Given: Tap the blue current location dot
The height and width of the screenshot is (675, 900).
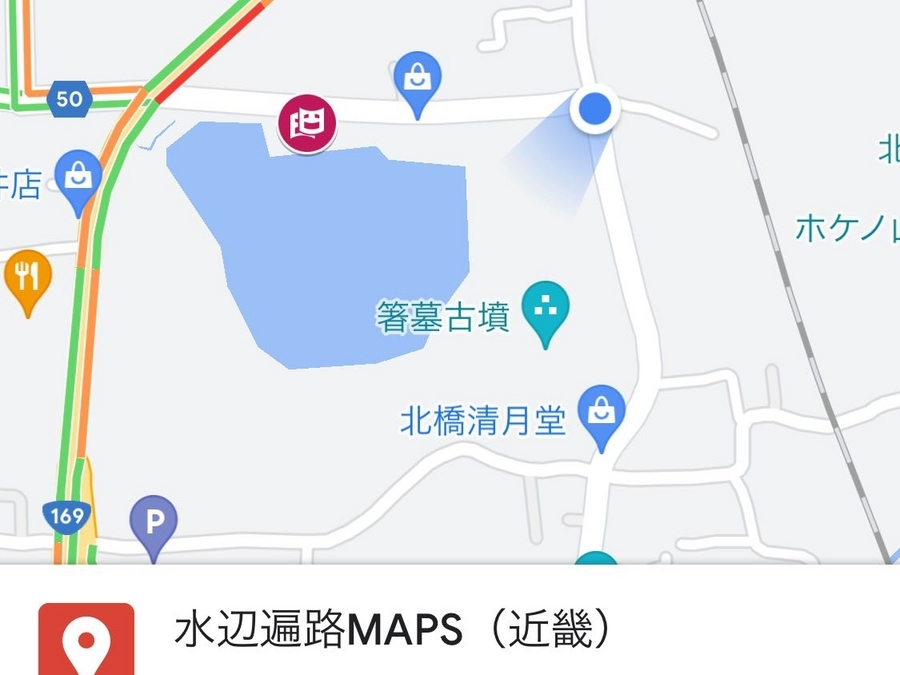Looking at the screenshot, I should point(595,107).
